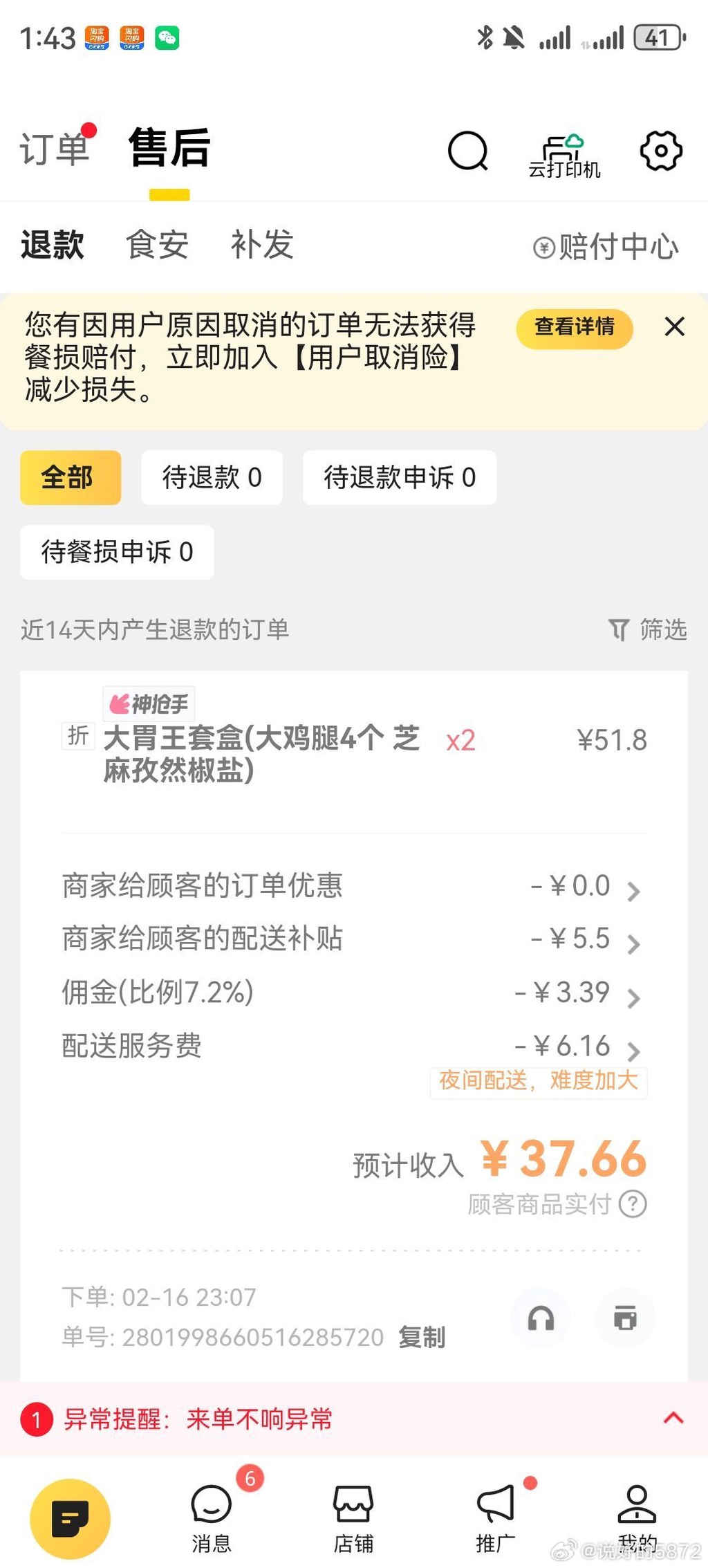The image size is (708, 1568).
Task: Select the 待退款 0 filter chip
Action: pyautogui.click(x=212, y=477)
